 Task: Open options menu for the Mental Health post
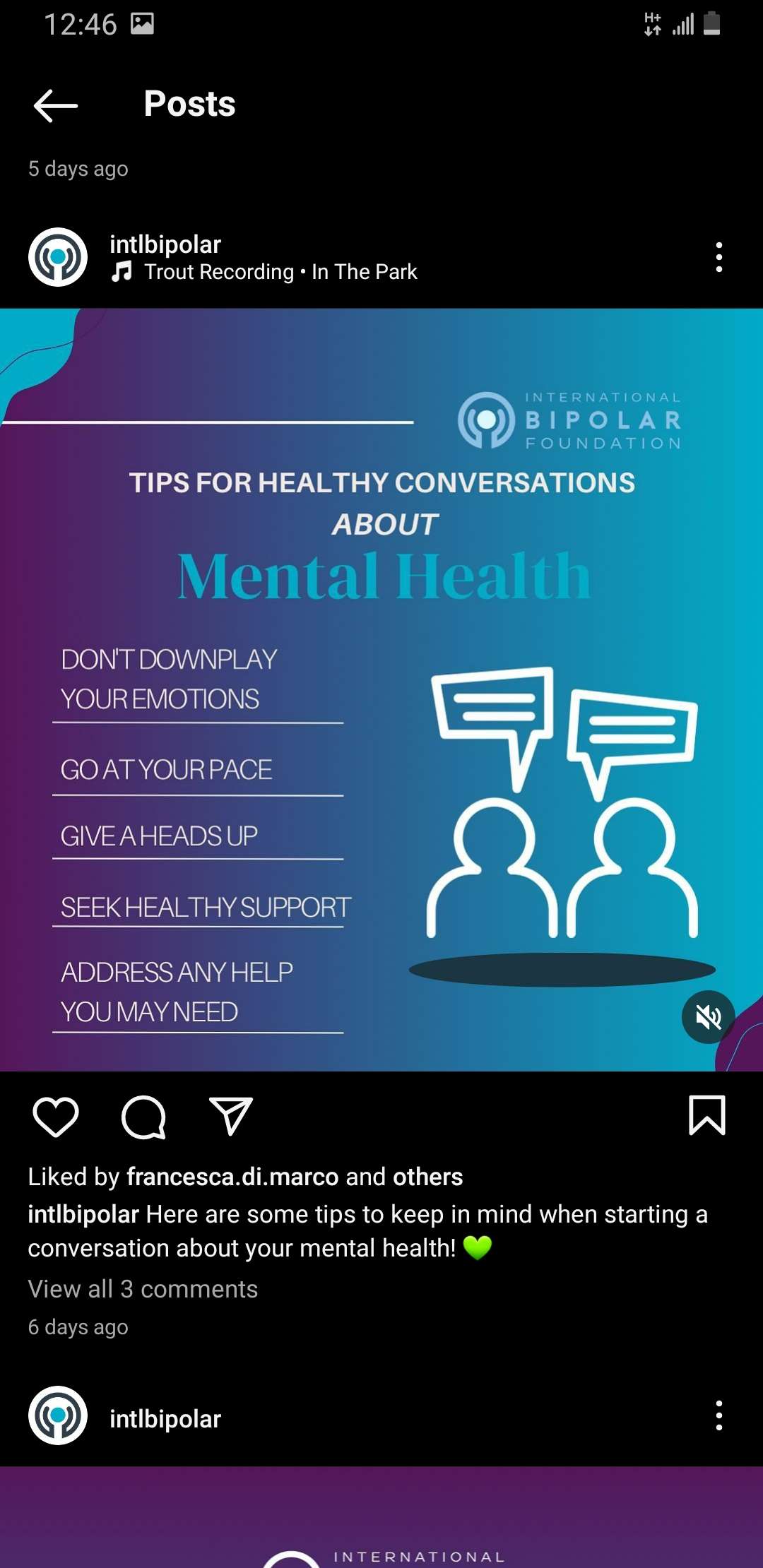[x=718, y=257]
